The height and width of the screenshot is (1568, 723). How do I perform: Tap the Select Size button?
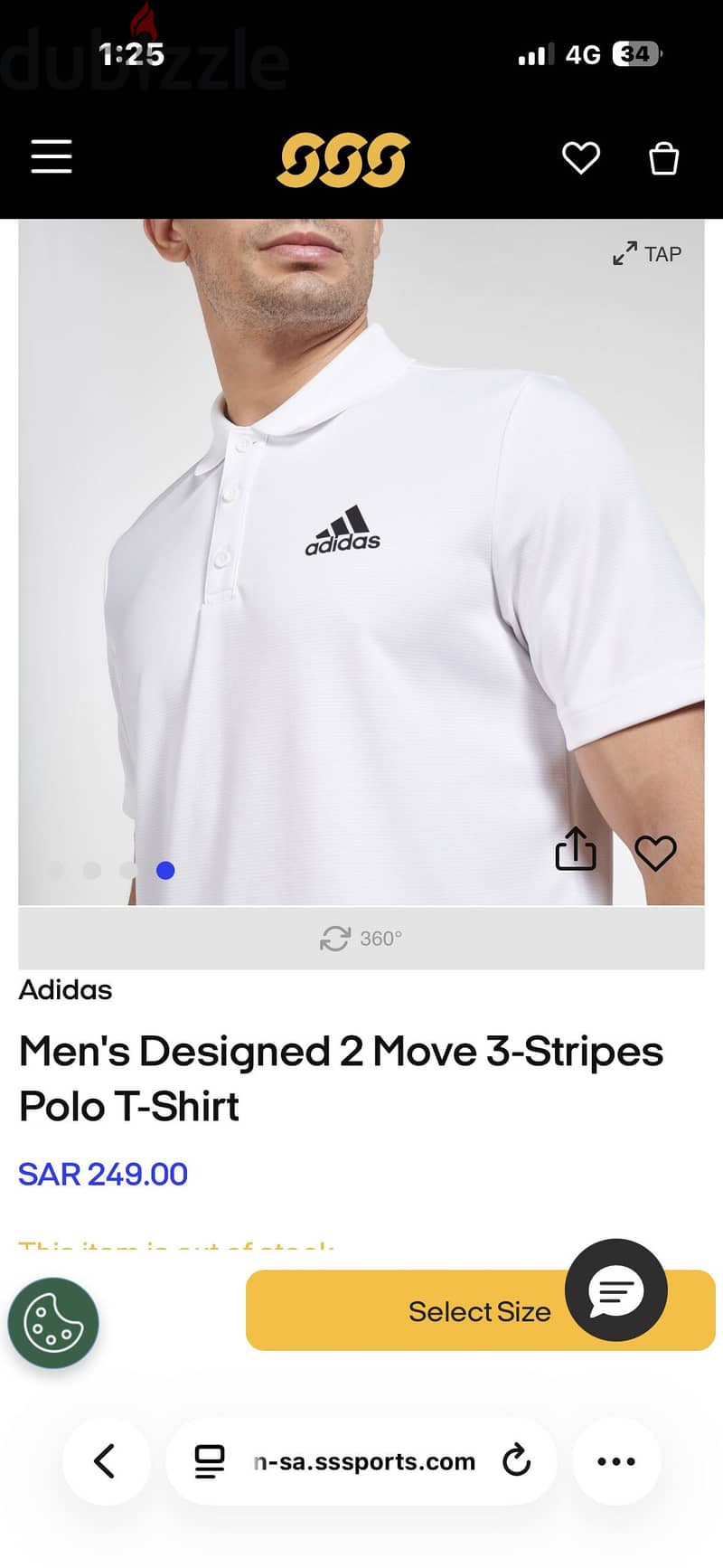click(481, 1310)
